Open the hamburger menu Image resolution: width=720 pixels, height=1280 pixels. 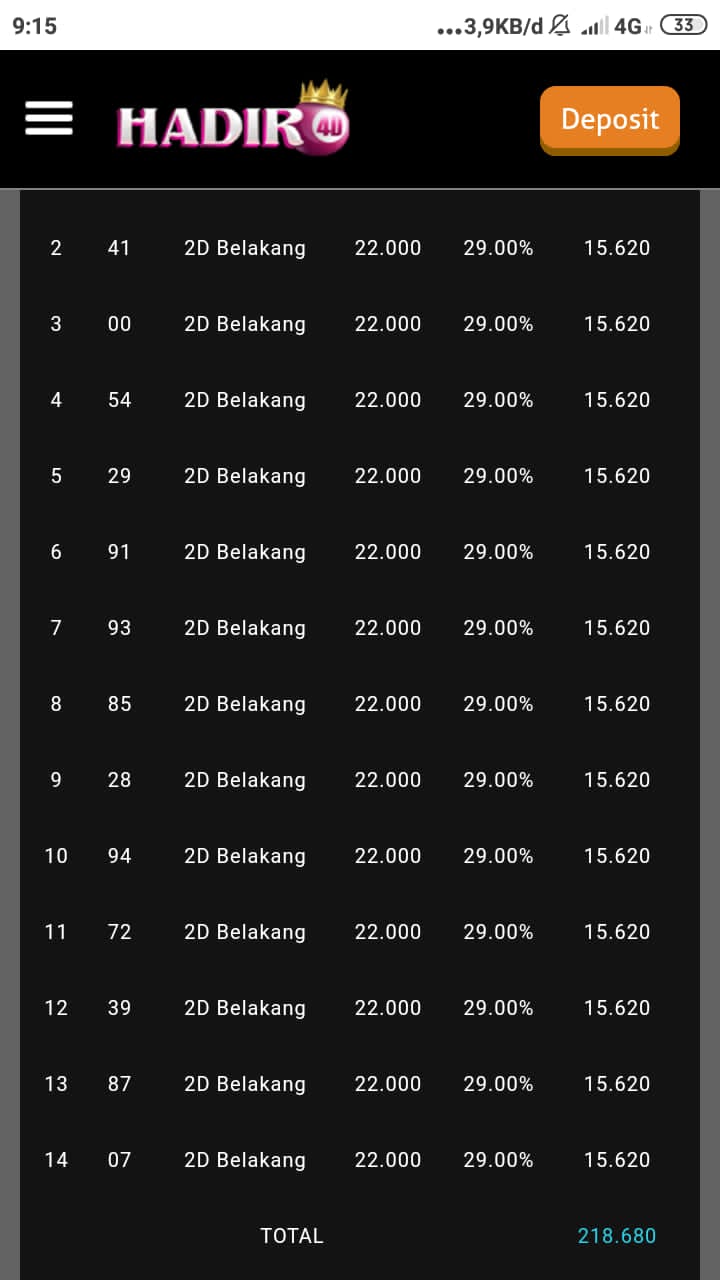click(x=49, y=119)
